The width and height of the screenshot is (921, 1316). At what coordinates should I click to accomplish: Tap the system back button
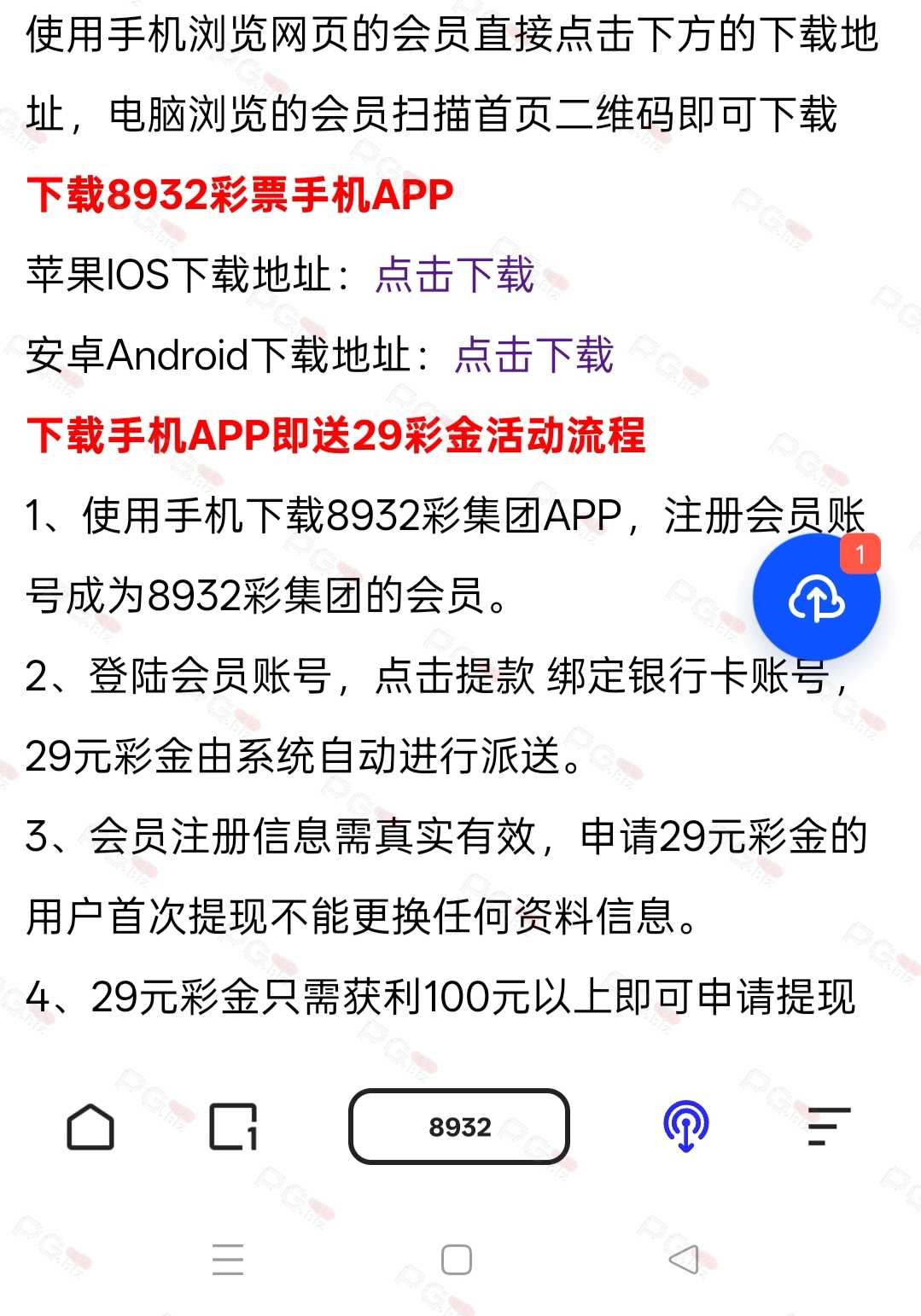tap(685, 1260)
